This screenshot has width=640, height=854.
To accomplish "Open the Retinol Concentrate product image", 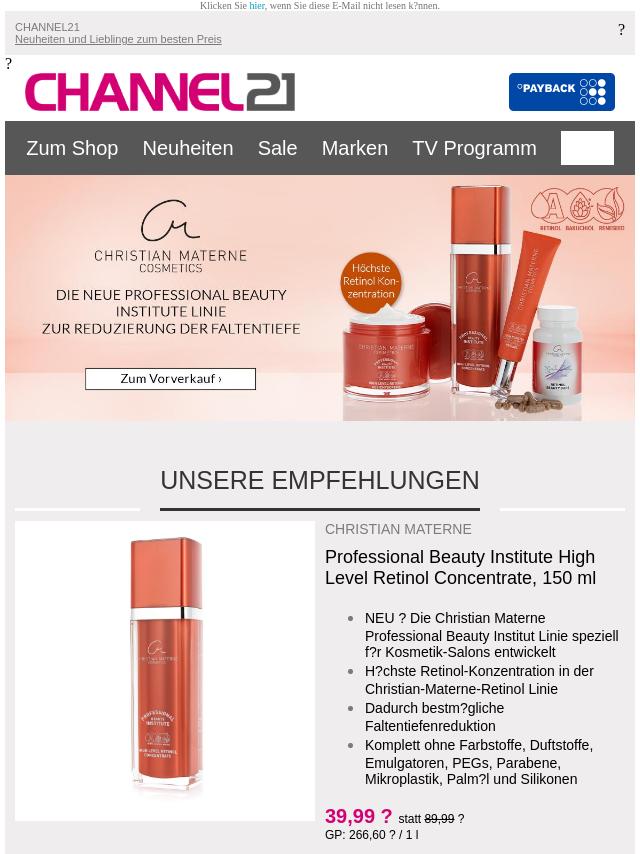I will [x=165, y=670].
